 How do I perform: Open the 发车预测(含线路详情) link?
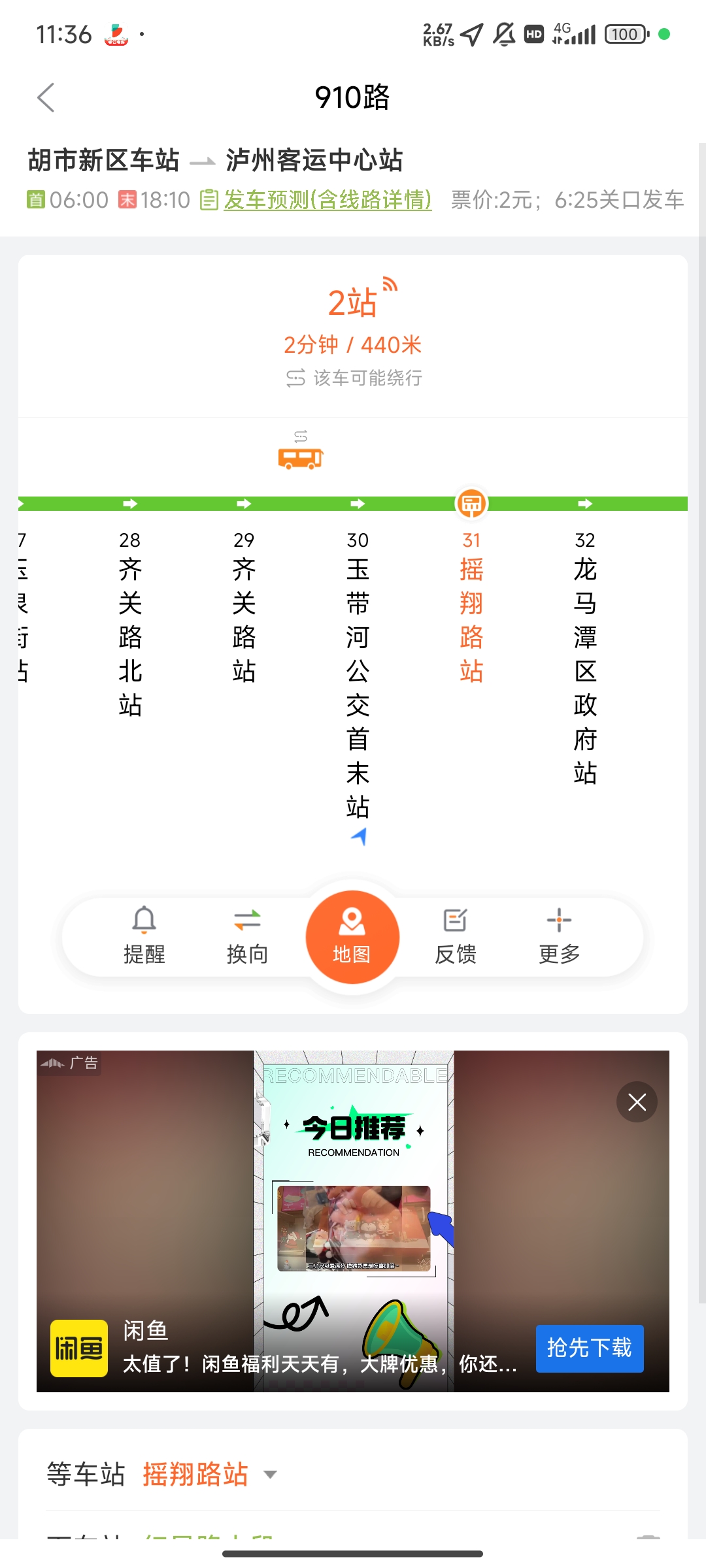point(327,200)
